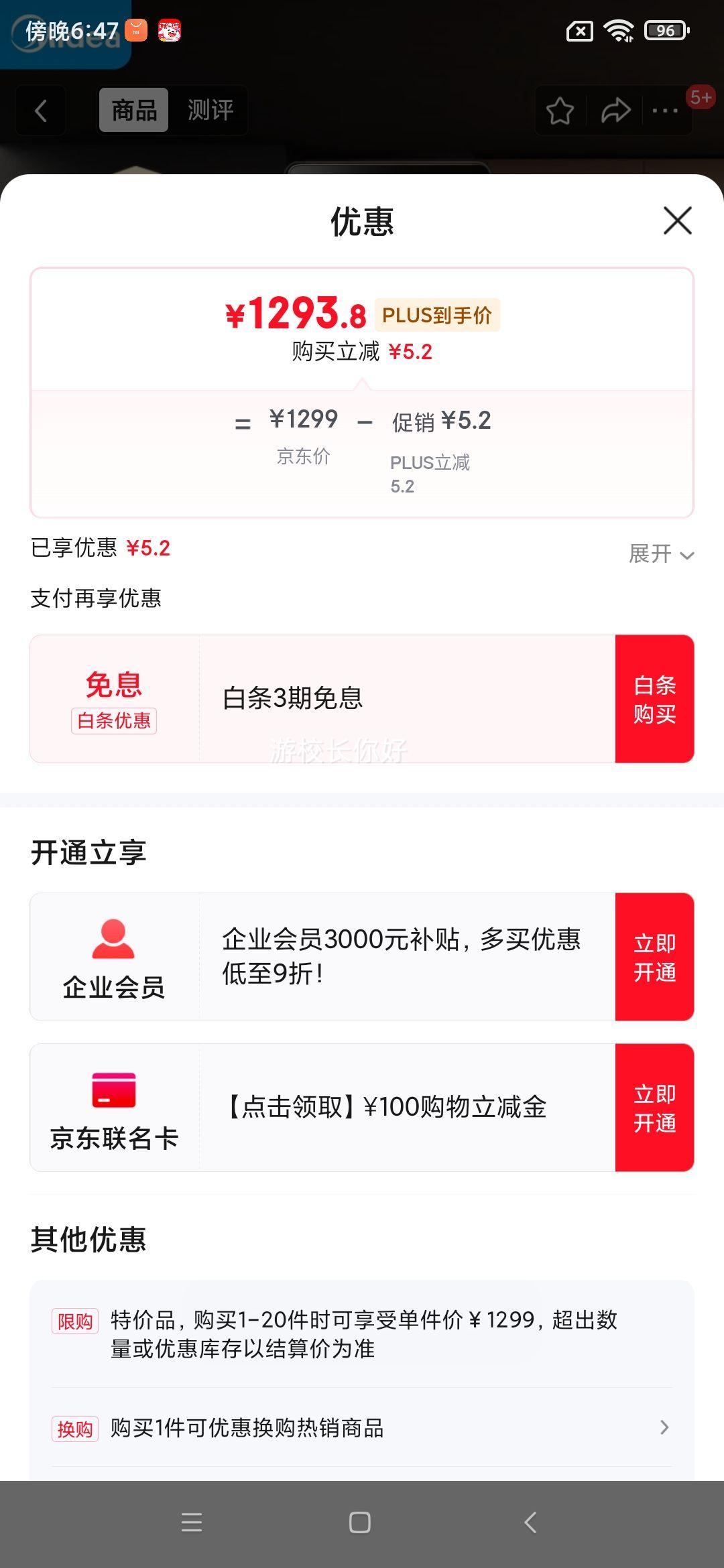
Task: Favorite this product with the star icon
Action: point(560,111)
